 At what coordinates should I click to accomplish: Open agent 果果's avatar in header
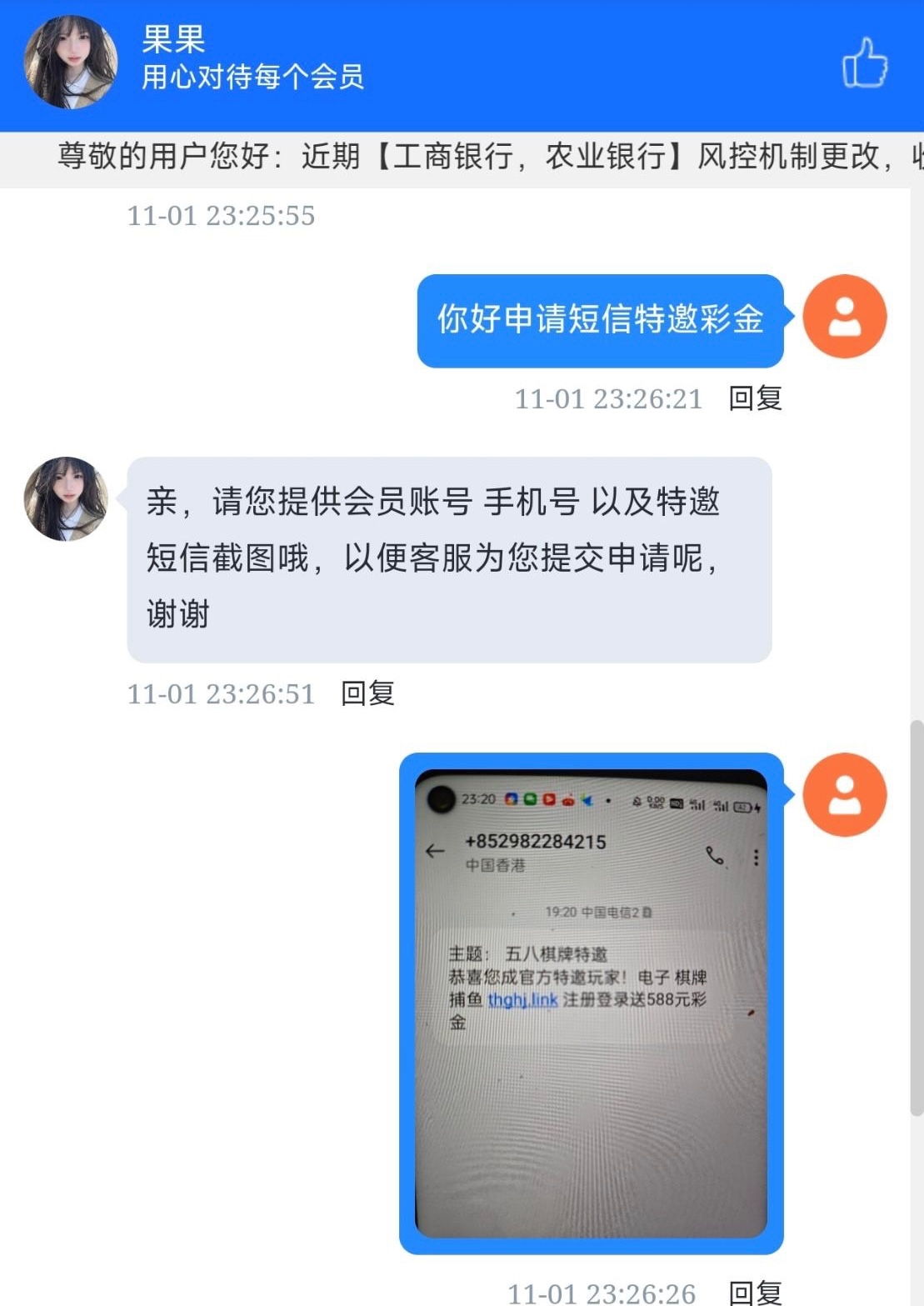coord(70,62)
